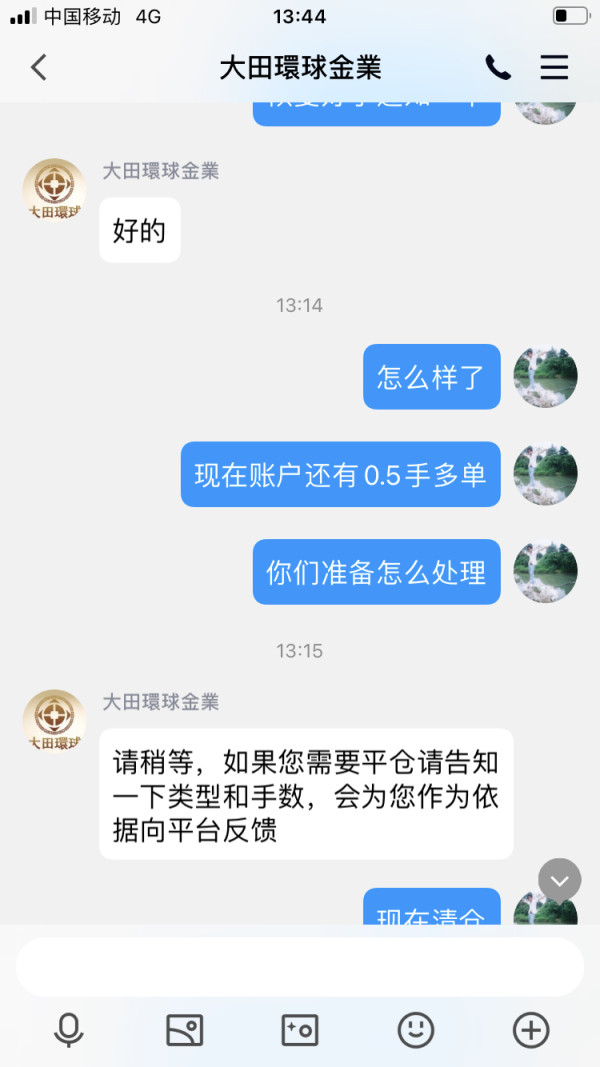Open the emoji picker
The width and height of the screenshot is (600, 1067).
pyautogui.click(x=416, y=1030)
